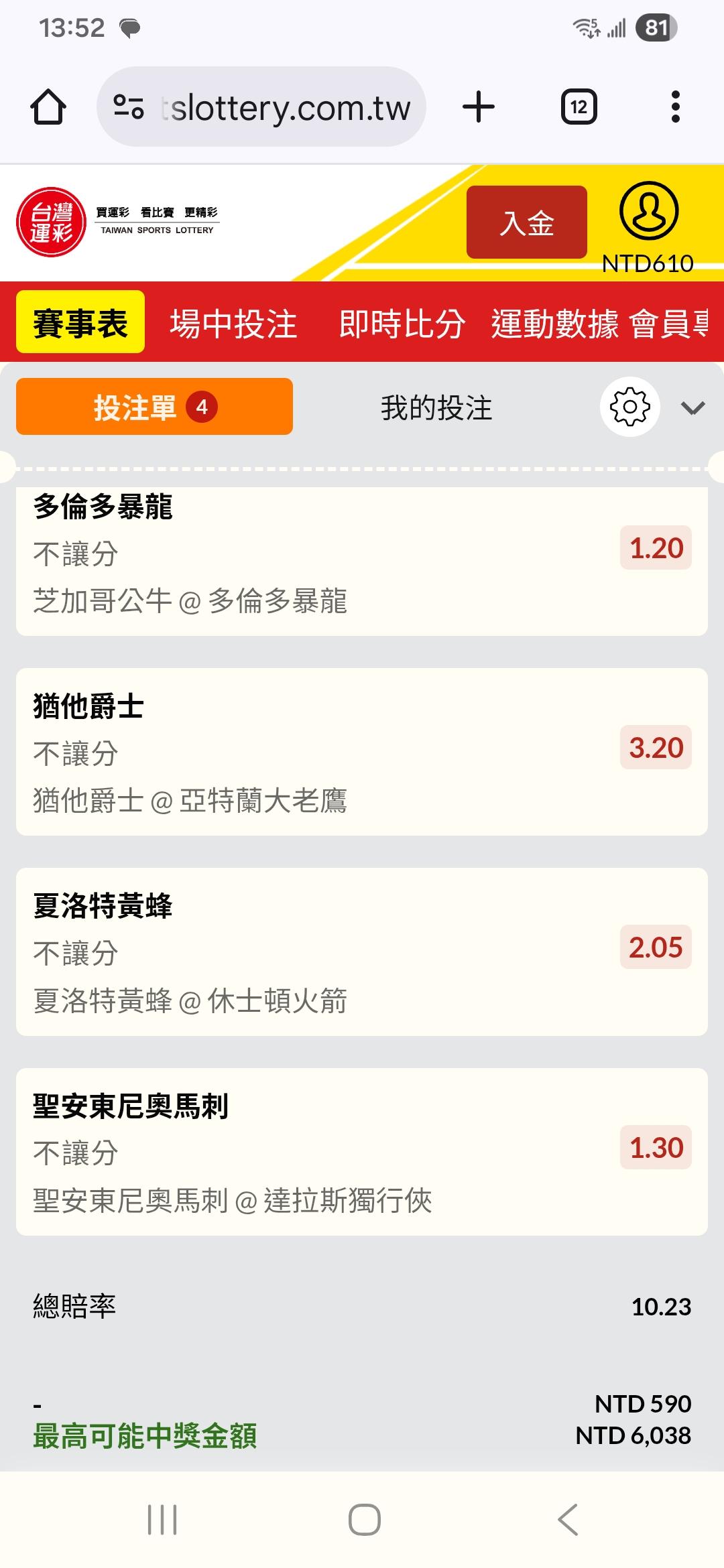Screen dimensions: 724x1568
Task: Tap the 夏洛特黃蜂 2.05 bet card
Action: coord(362,952)
